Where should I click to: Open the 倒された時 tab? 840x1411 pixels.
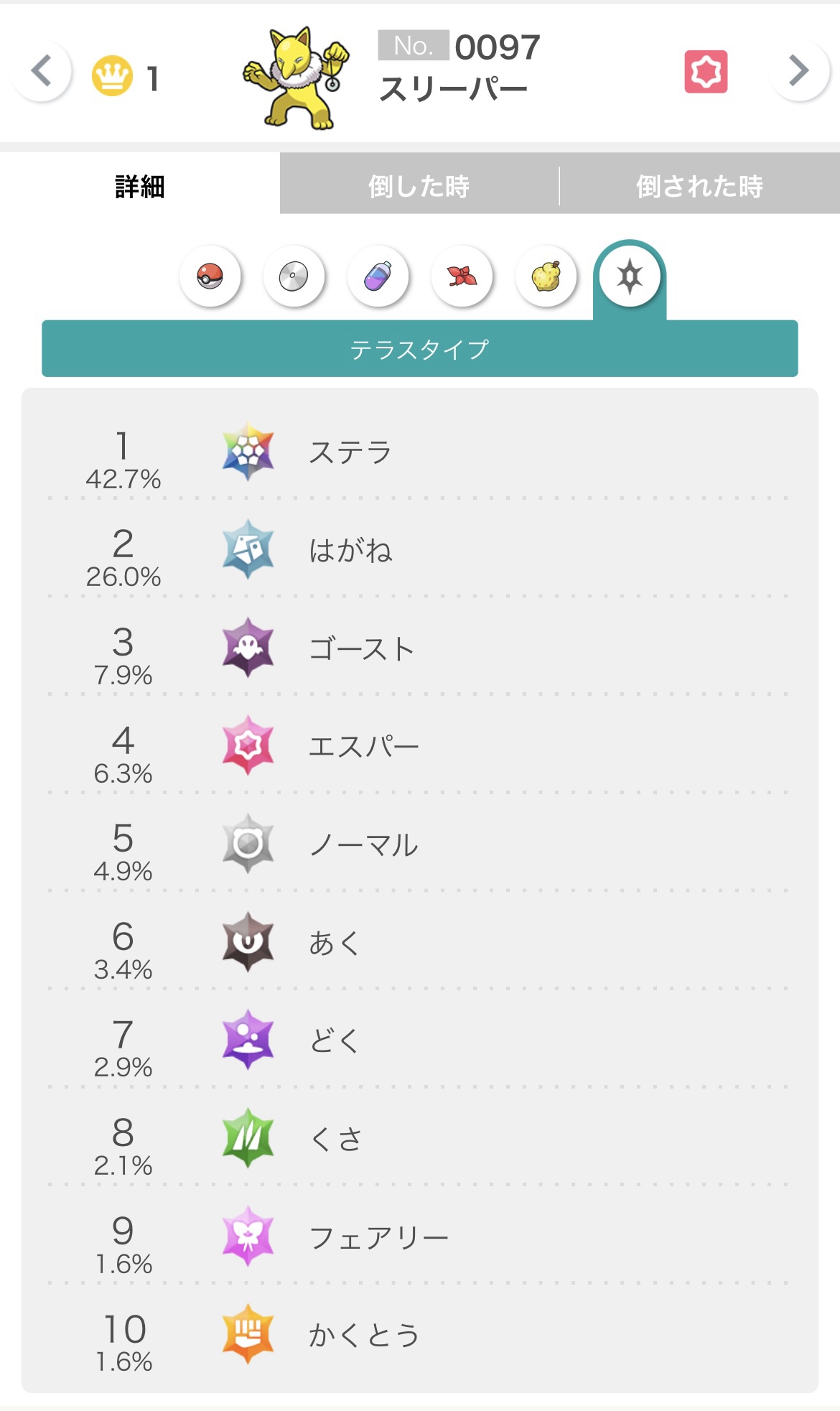click(x=699, y=186)
